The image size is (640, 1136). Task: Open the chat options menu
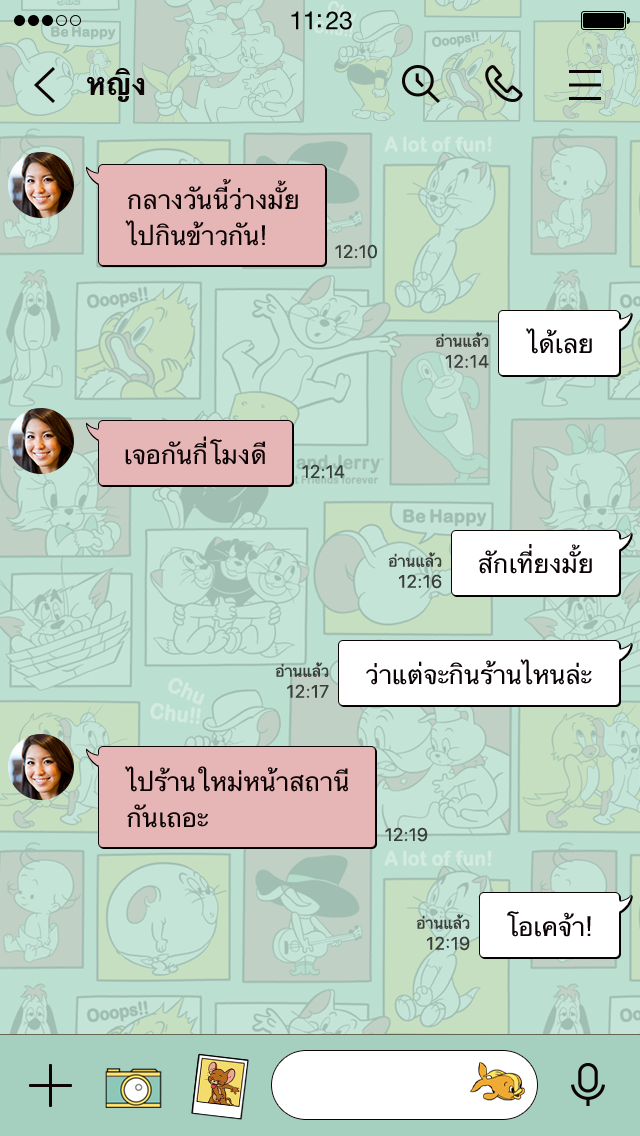(585, 85)
